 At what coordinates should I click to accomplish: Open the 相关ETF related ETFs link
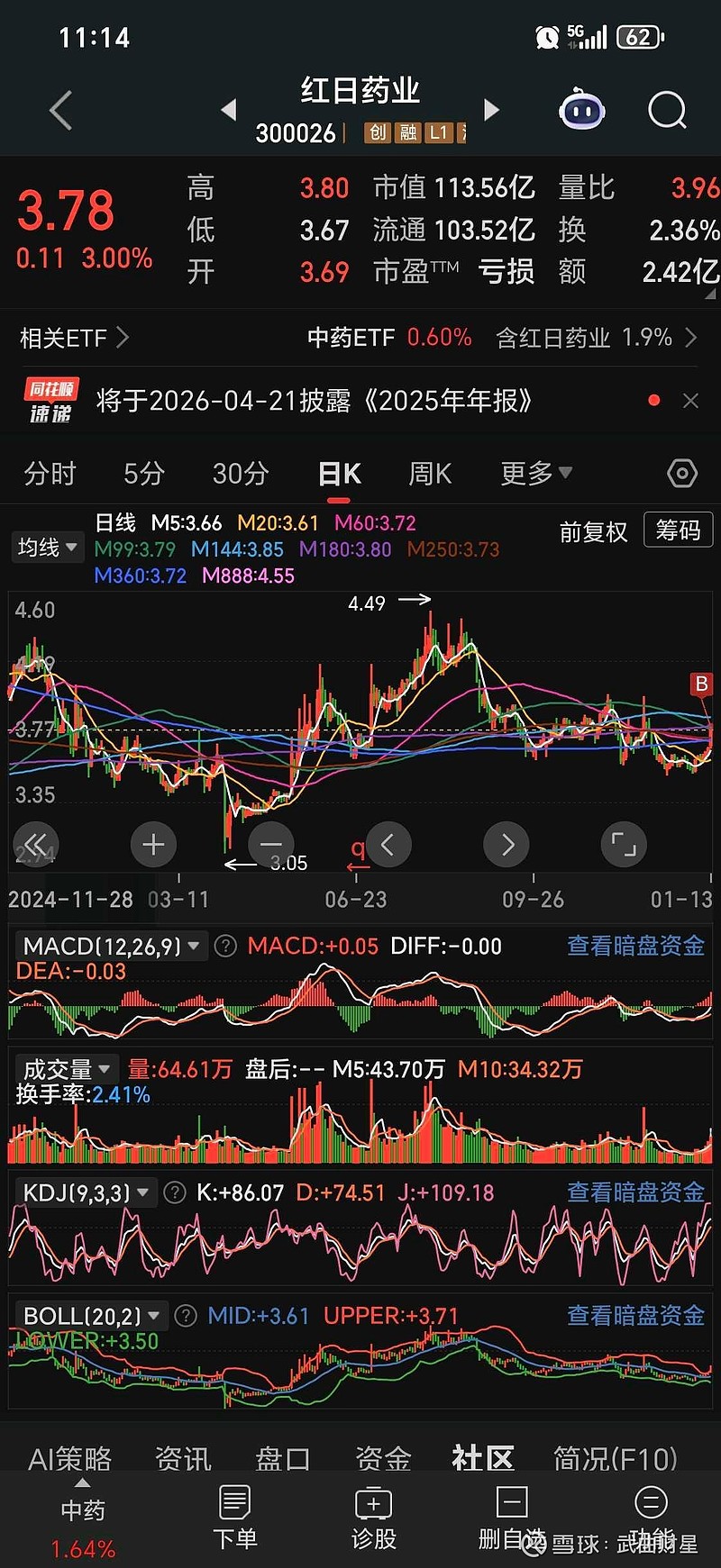(x=74, y=338)
